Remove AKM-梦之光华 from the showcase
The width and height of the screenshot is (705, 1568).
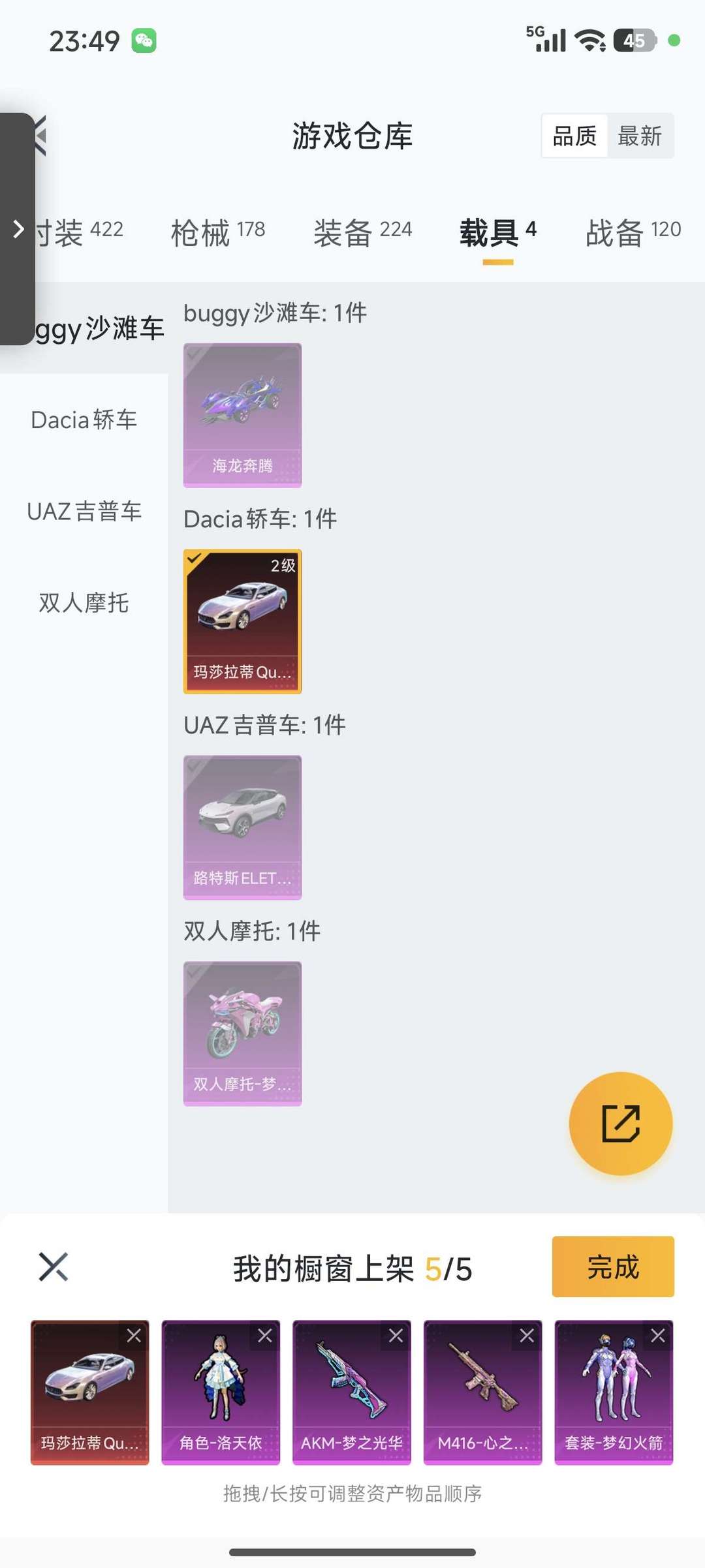pos(396,1336)
